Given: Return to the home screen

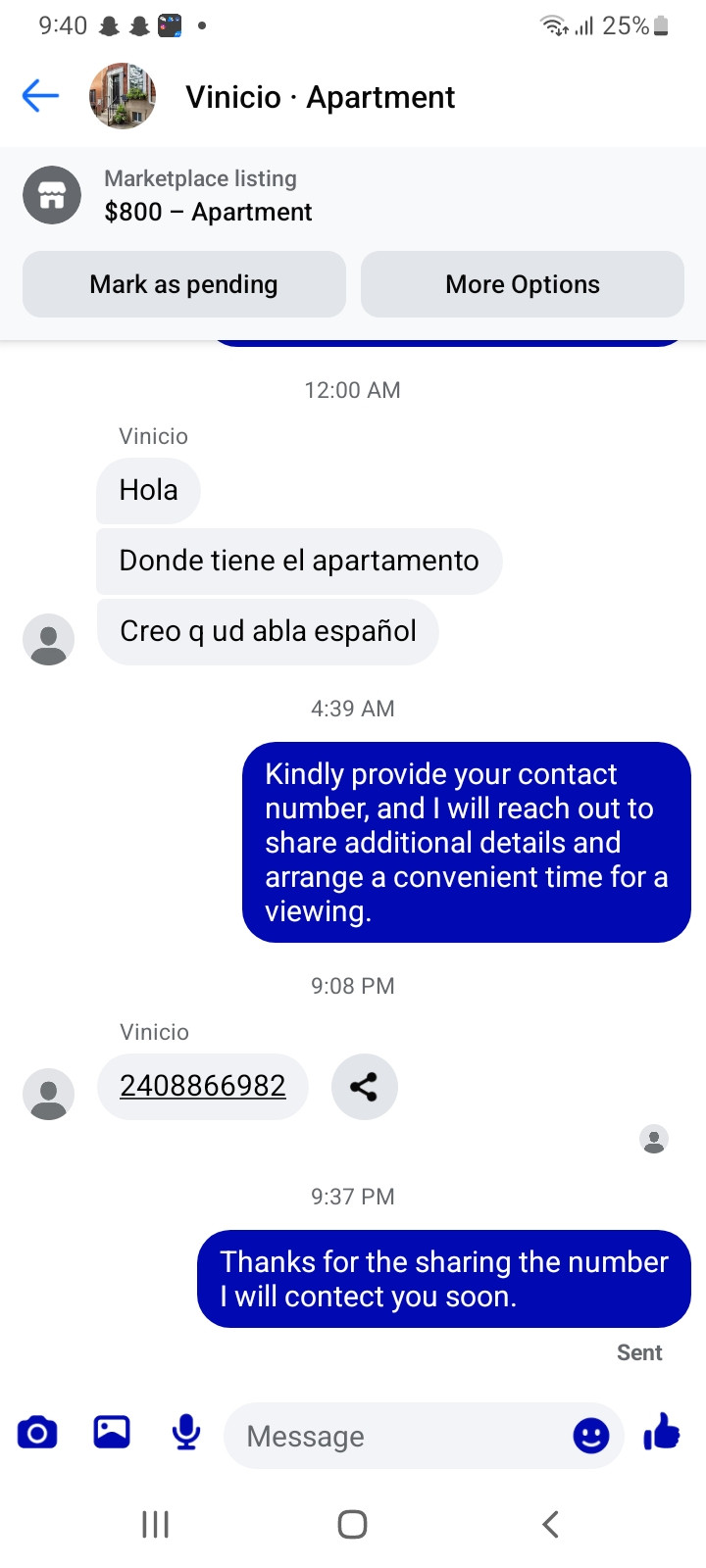Looking at the screenshot, I should pos(352,1524).
